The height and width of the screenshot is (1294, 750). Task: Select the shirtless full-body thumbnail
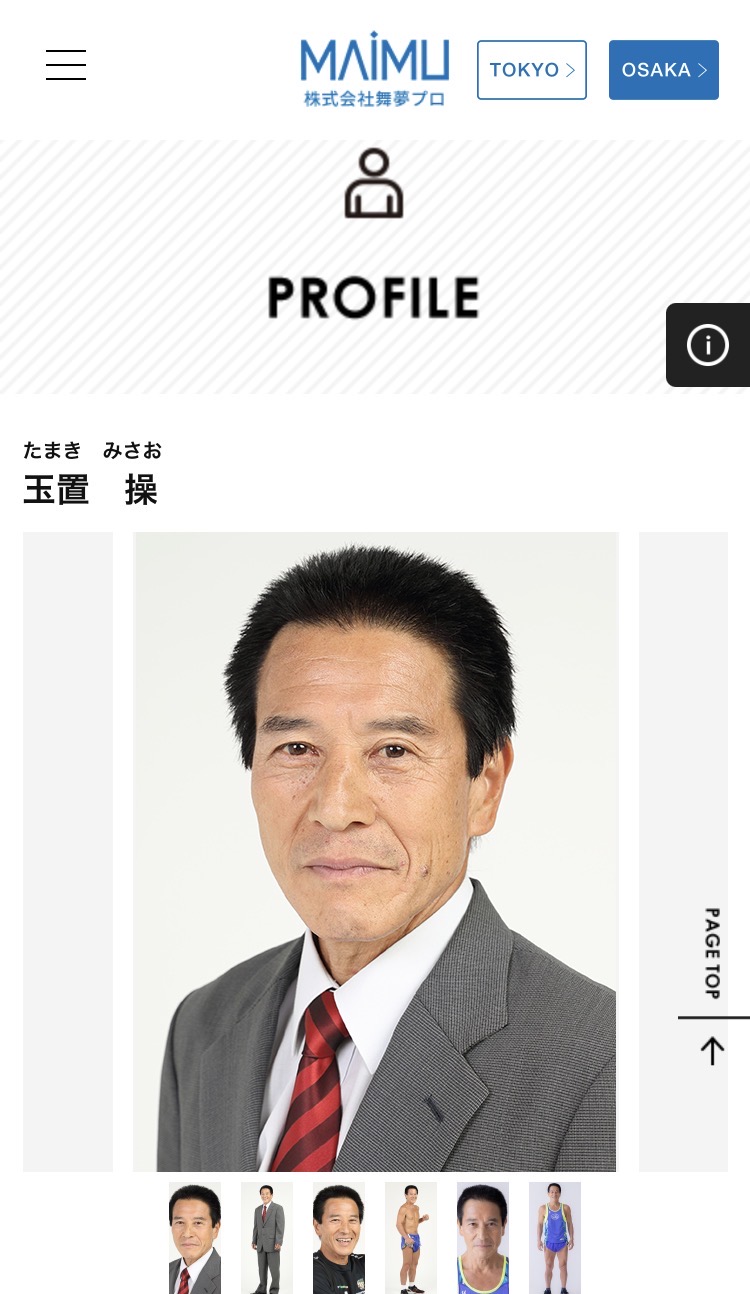pyautogui.click(x=411, y=1237)
